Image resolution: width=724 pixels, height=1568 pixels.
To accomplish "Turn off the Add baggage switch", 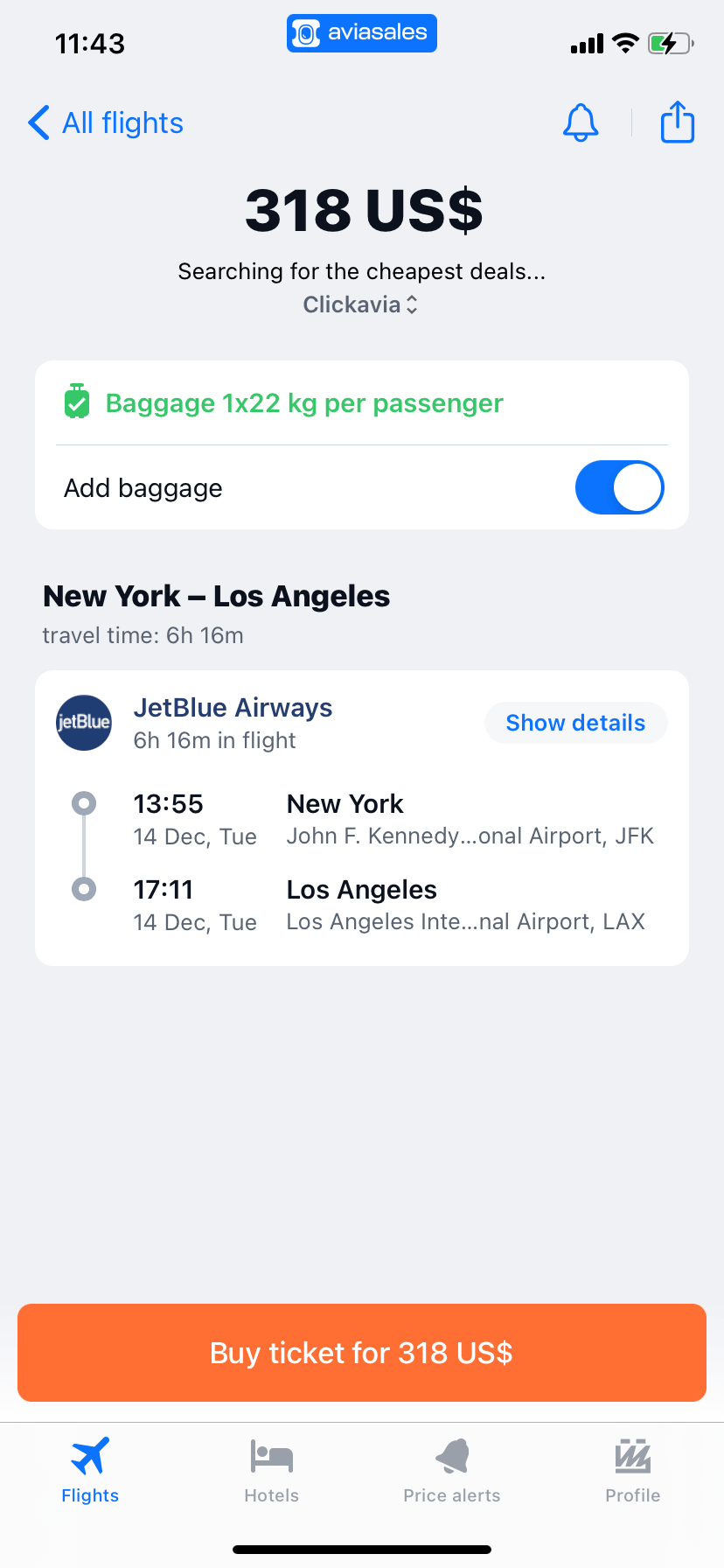I will [x=619, y=487].
